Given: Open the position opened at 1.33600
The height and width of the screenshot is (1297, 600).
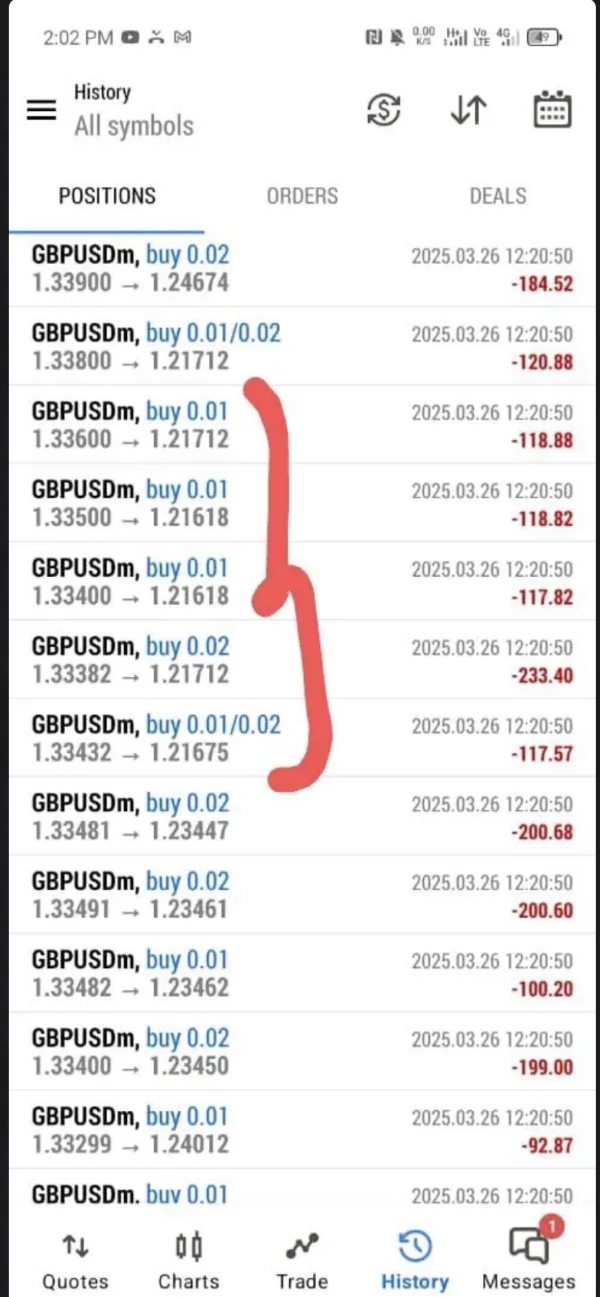Looking at the screenshot, I should click(302, 425).
